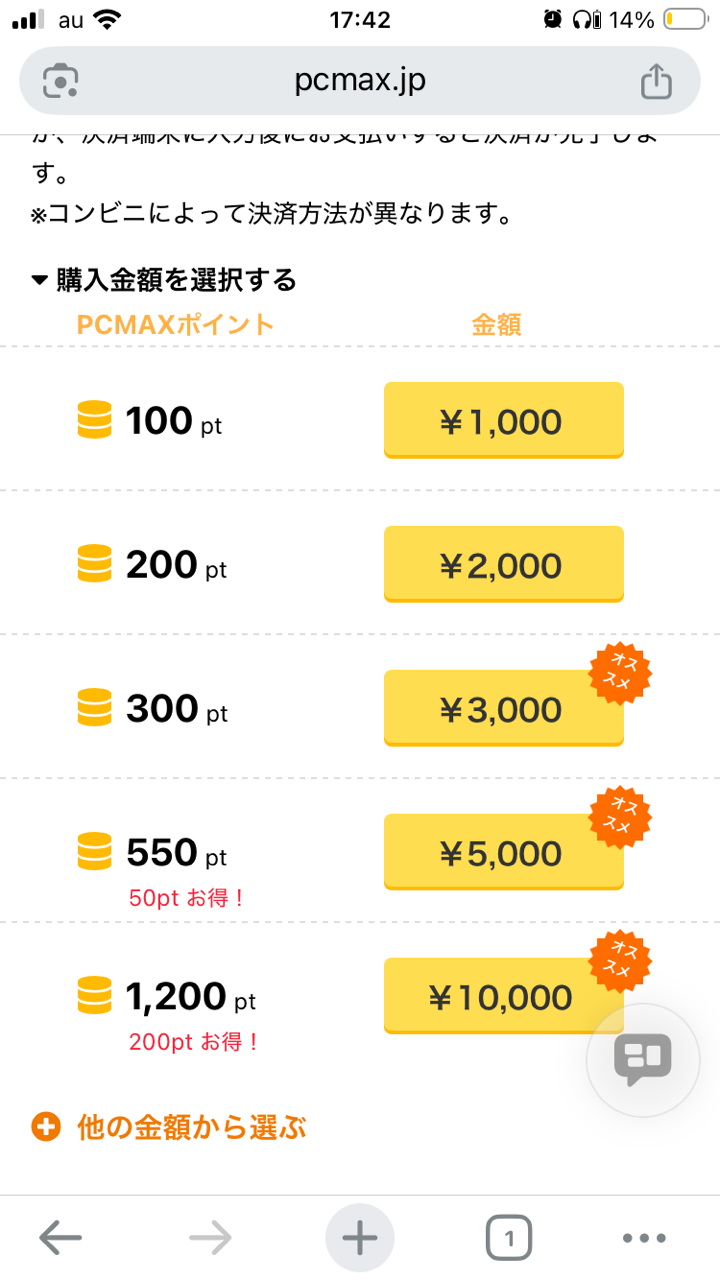Open the floating chat support bubble

pos(643,1060)
